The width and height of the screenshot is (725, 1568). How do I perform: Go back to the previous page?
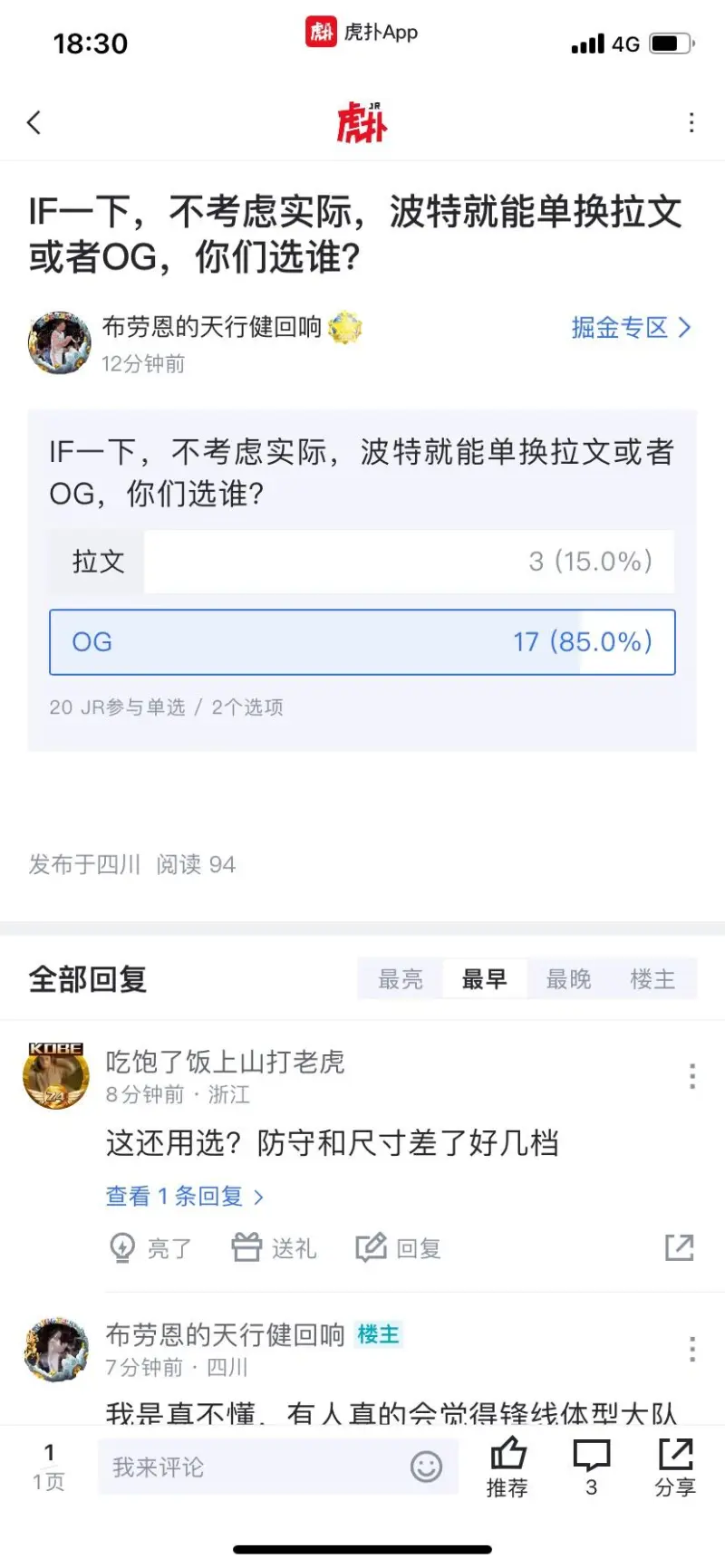click(x=34, y=123)
